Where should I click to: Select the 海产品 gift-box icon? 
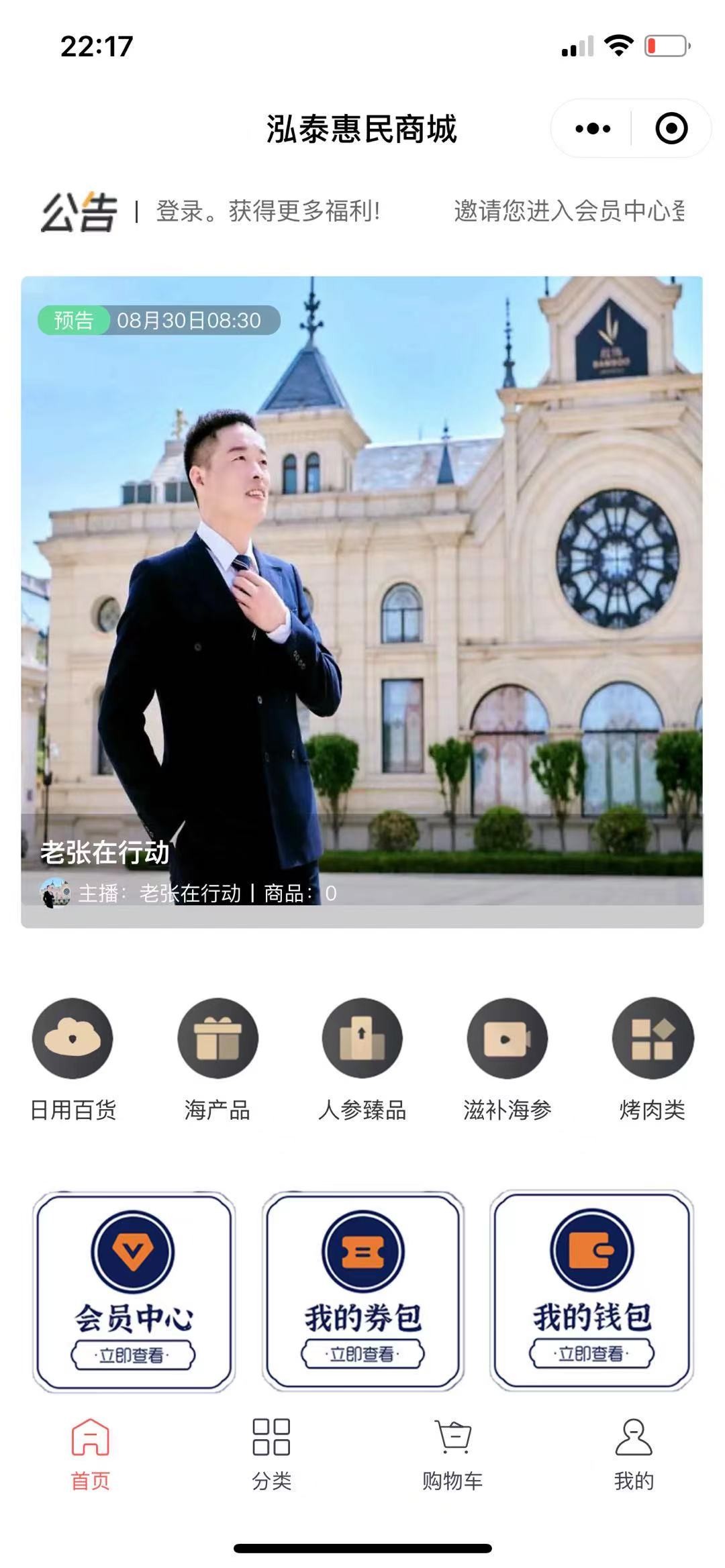(x=218, y=1038)
